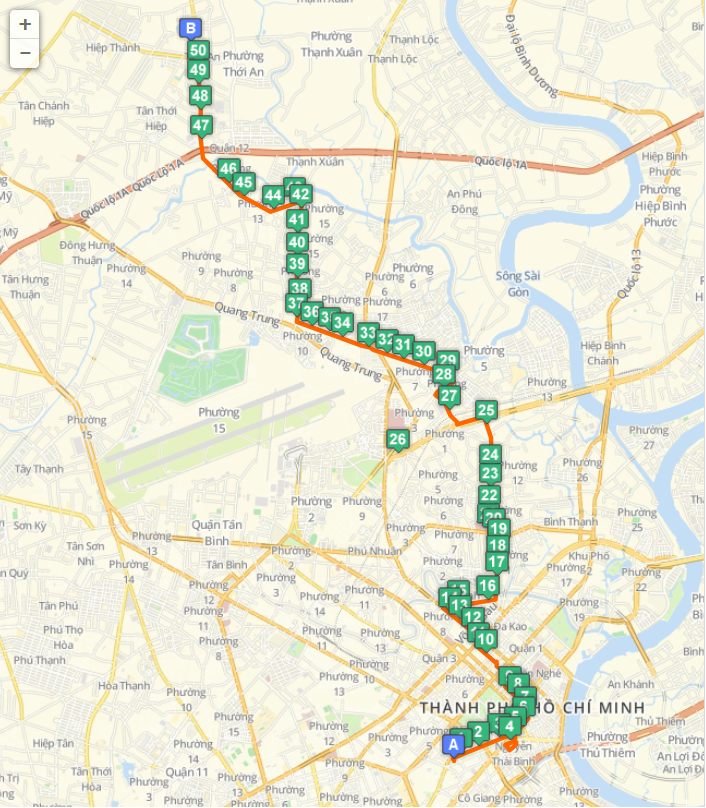Tap stop marker 50

198,50
